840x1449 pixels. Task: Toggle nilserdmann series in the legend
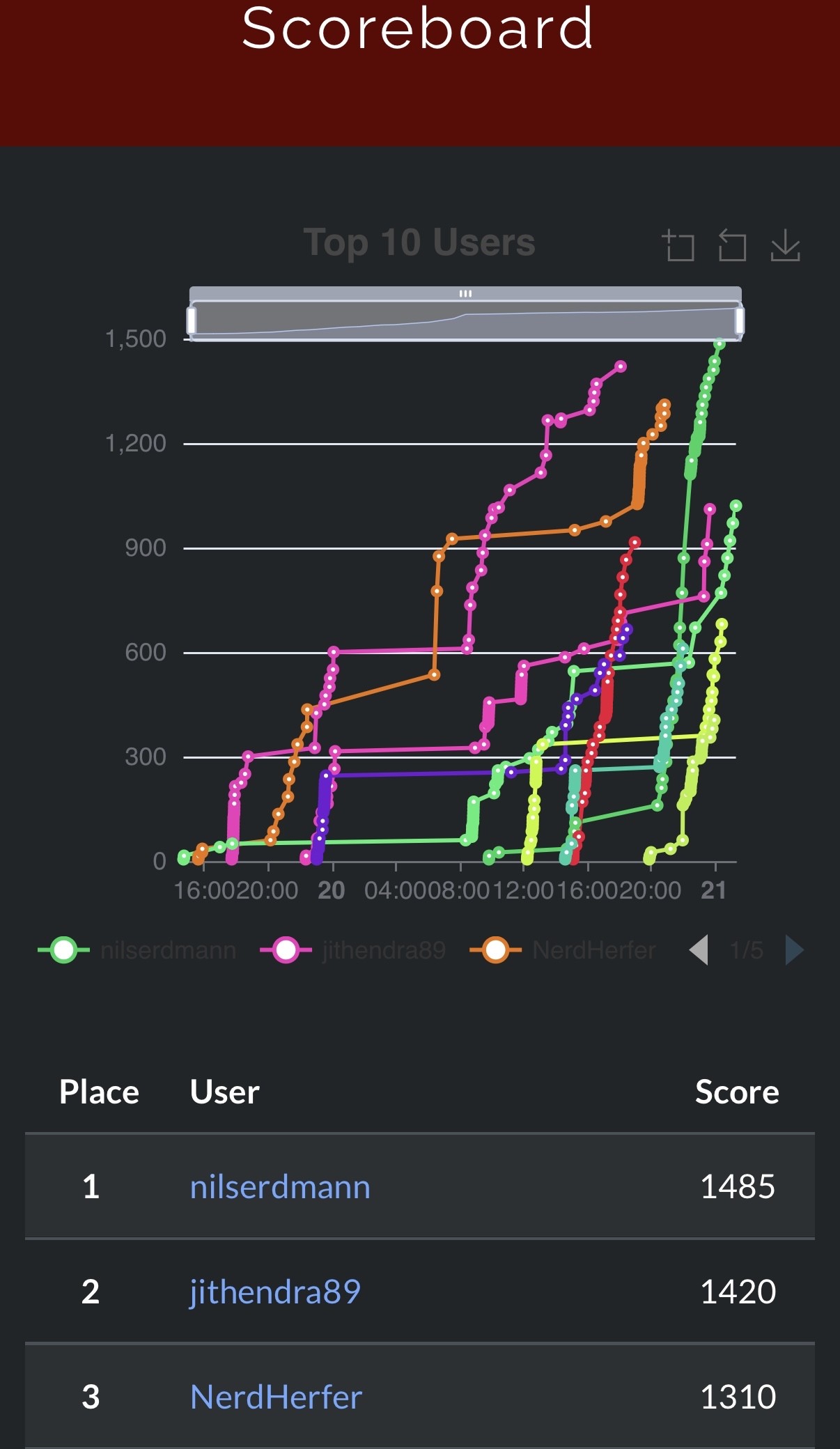click(137, 950)
